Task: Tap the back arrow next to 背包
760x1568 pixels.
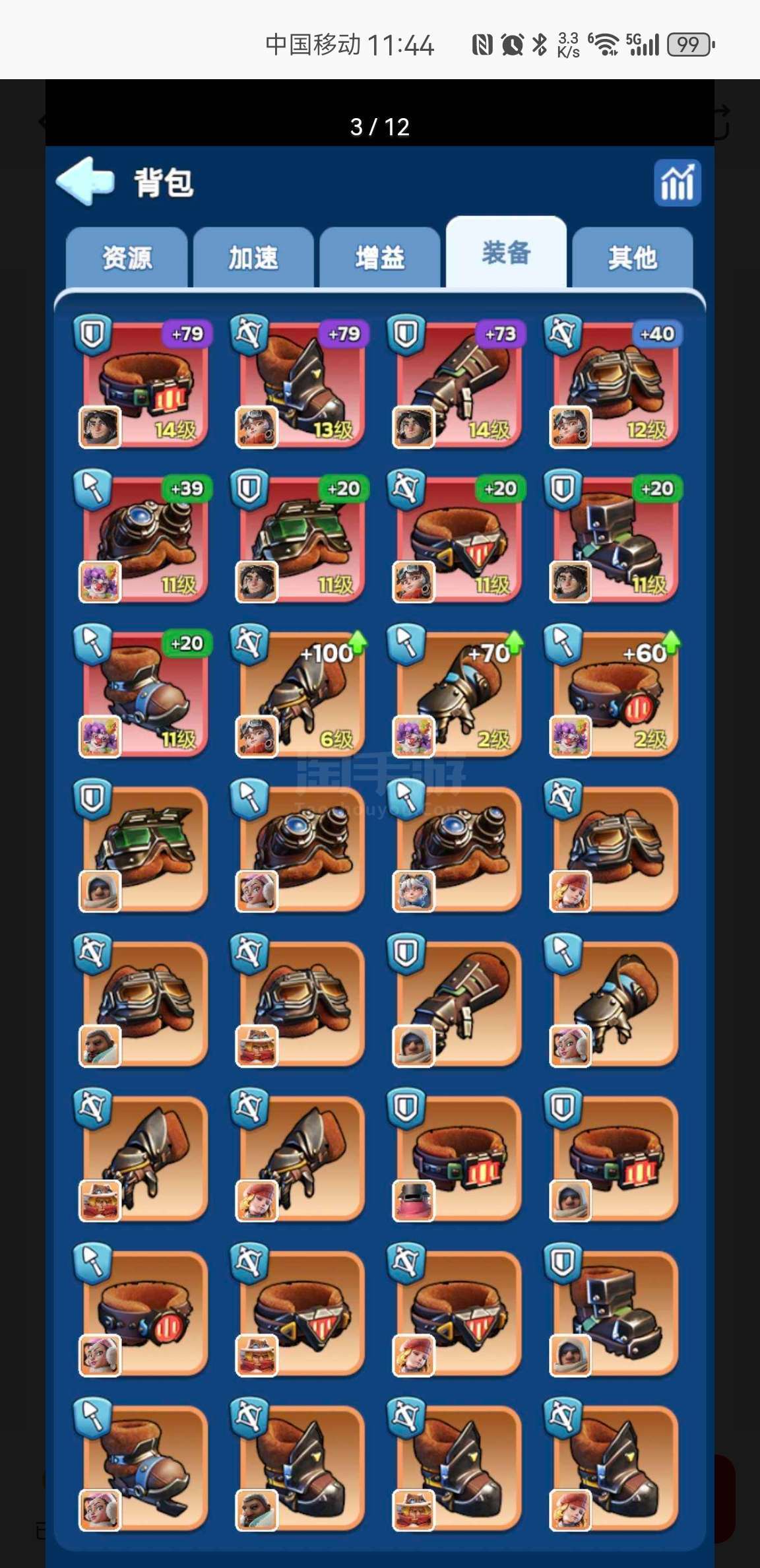Action: tap(85, 181)
